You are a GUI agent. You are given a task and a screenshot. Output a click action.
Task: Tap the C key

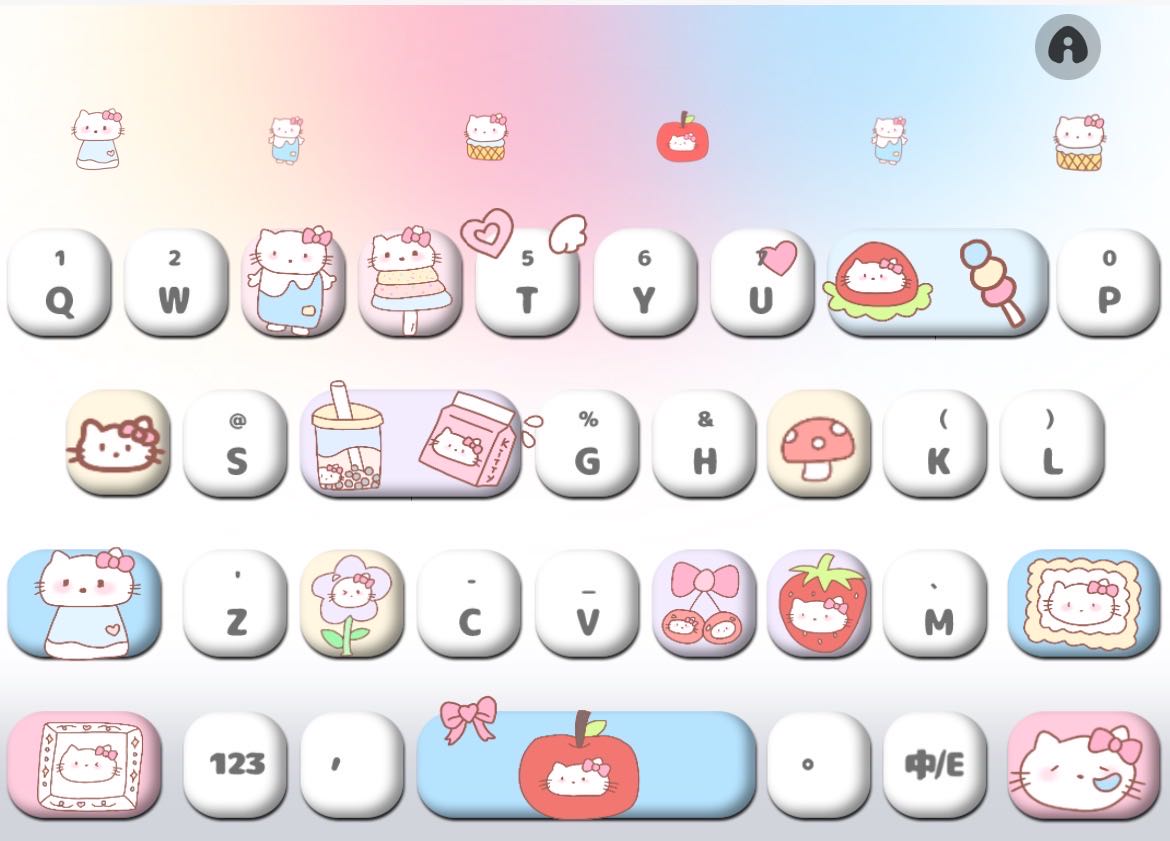point(469,604)
